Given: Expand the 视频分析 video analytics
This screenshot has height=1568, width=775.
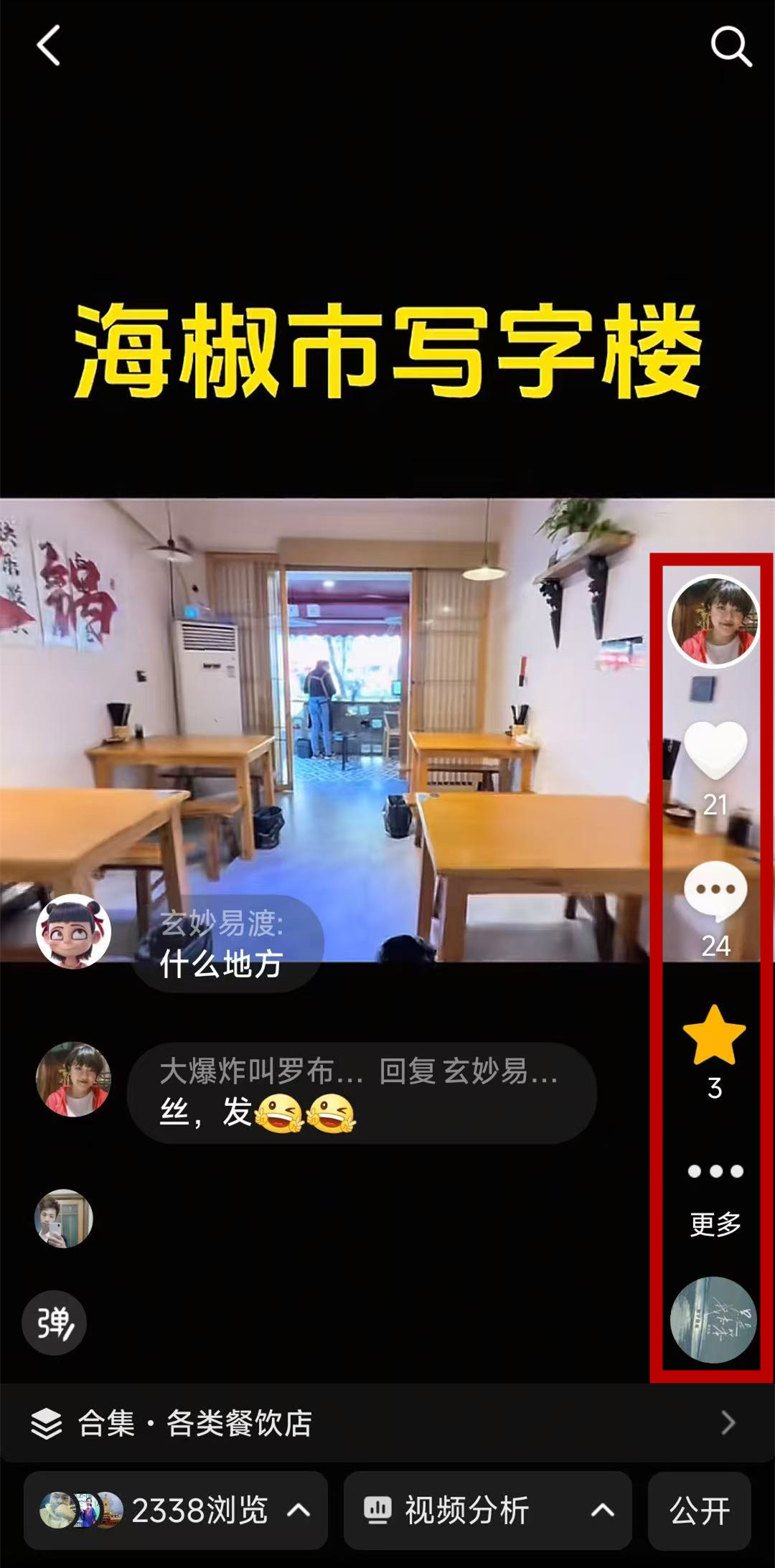Looking at the screenshot, I should click(x=488, y=1510).
